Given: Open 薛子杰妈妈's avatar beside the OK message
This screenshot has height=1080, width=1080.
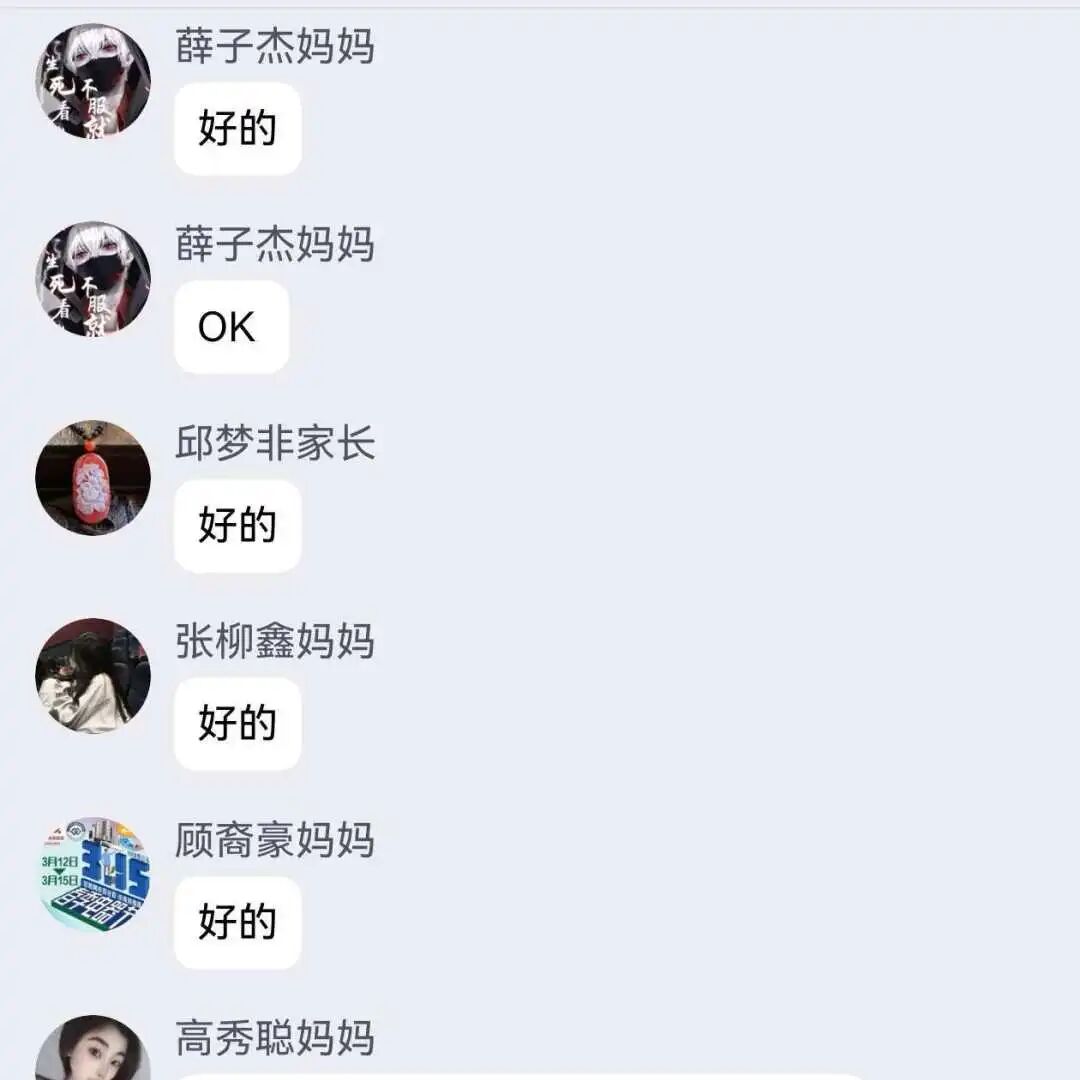Looking at the screenshot, I should tap(93, 279).
